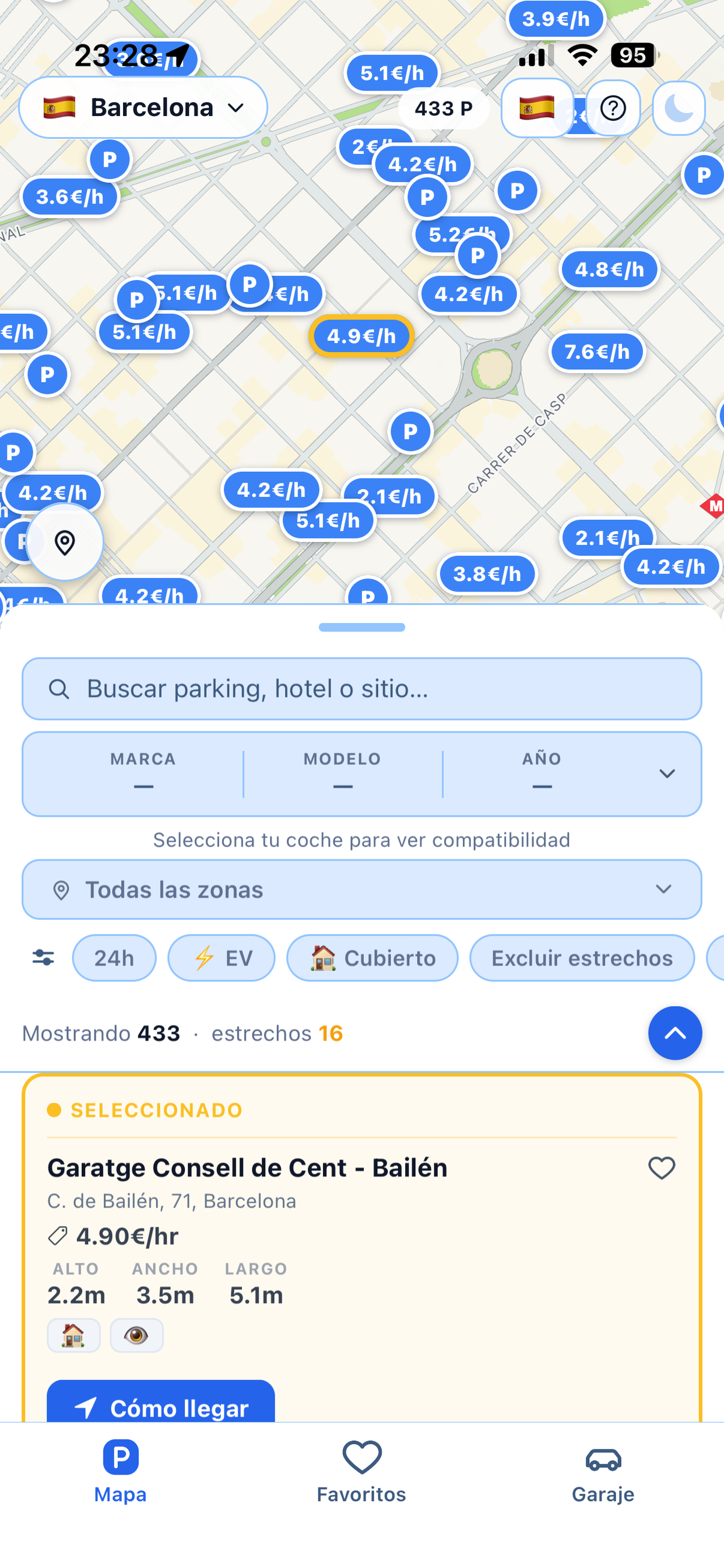Enable the 24h filter chip
Screen dimensions: 724x1568
coord(114,958)
